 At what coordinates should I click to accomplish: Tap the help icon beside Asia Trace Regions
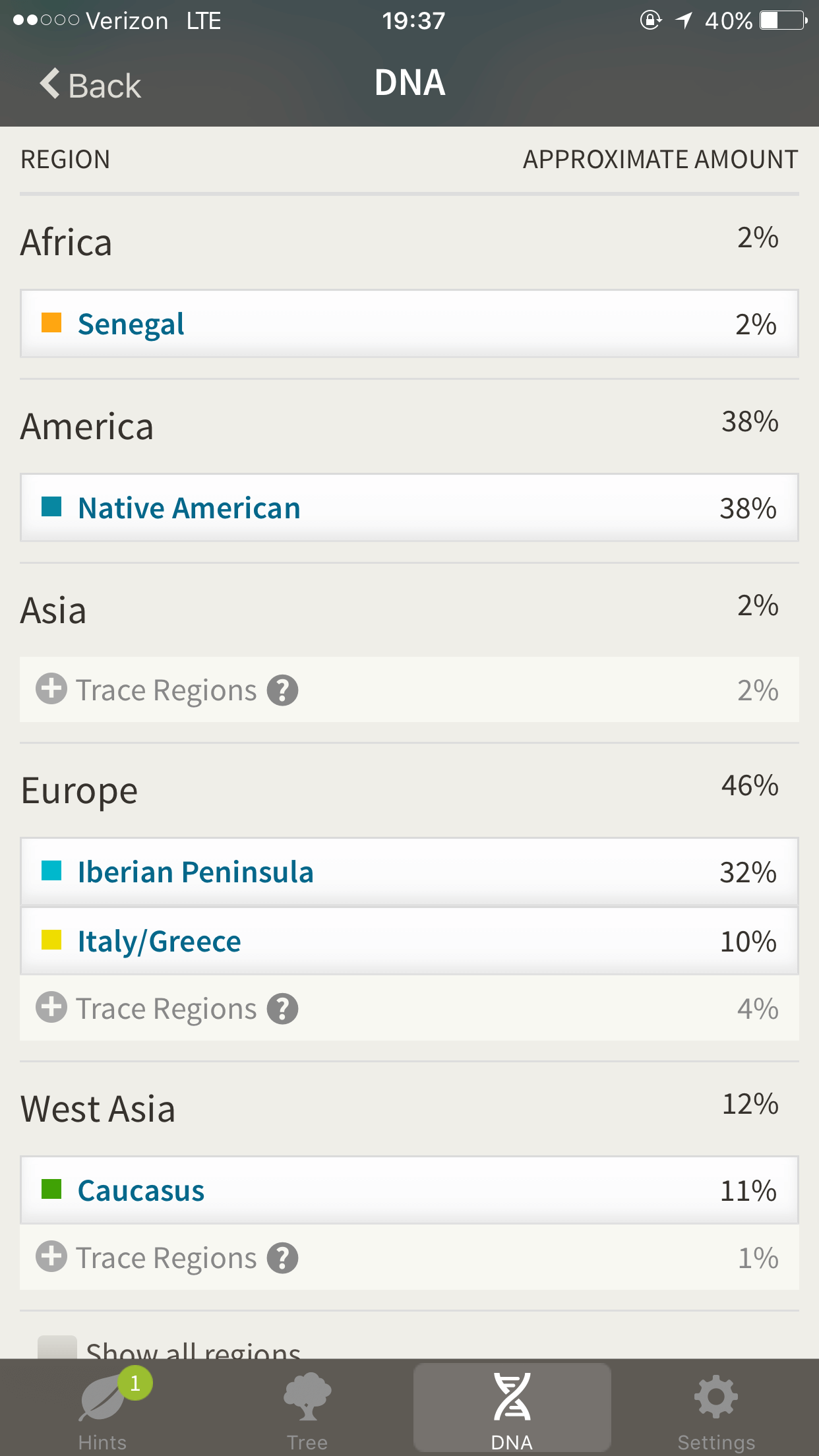coord(282,690)
